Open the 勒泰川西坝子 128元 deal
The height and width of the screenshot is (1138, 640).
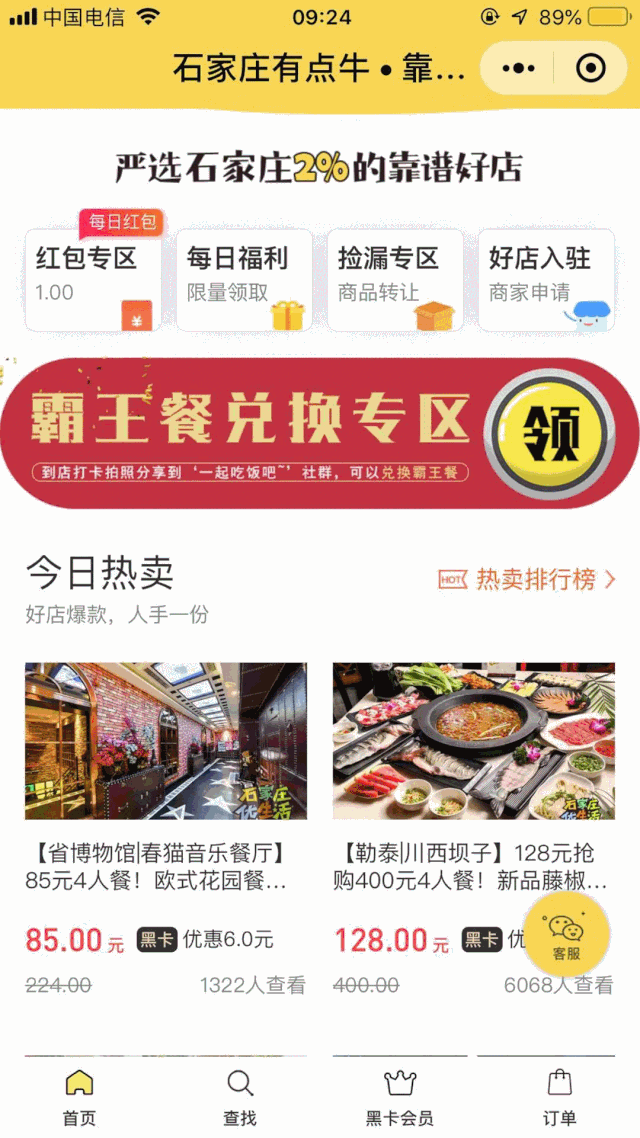pos(474,829)
